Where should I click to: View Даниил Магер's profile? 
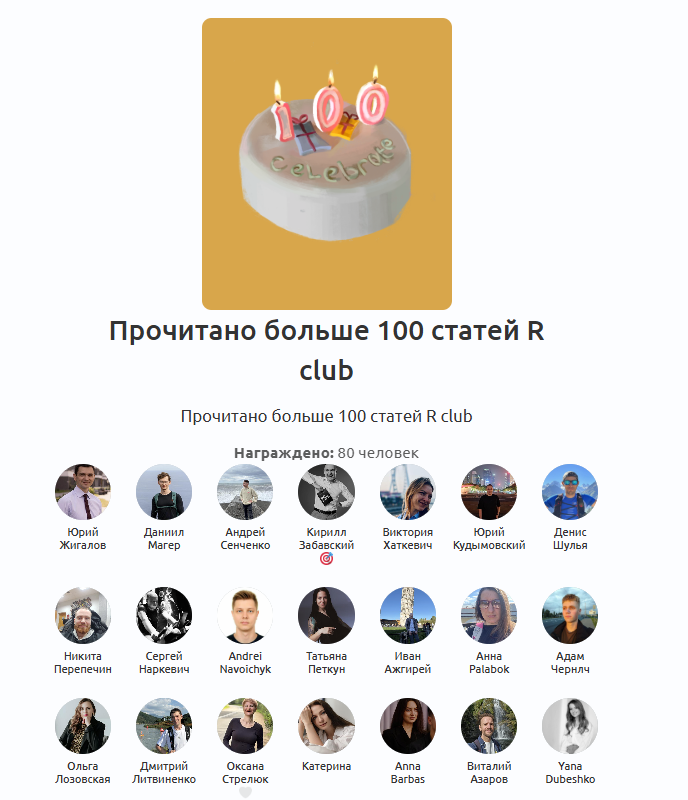[164, 492]
